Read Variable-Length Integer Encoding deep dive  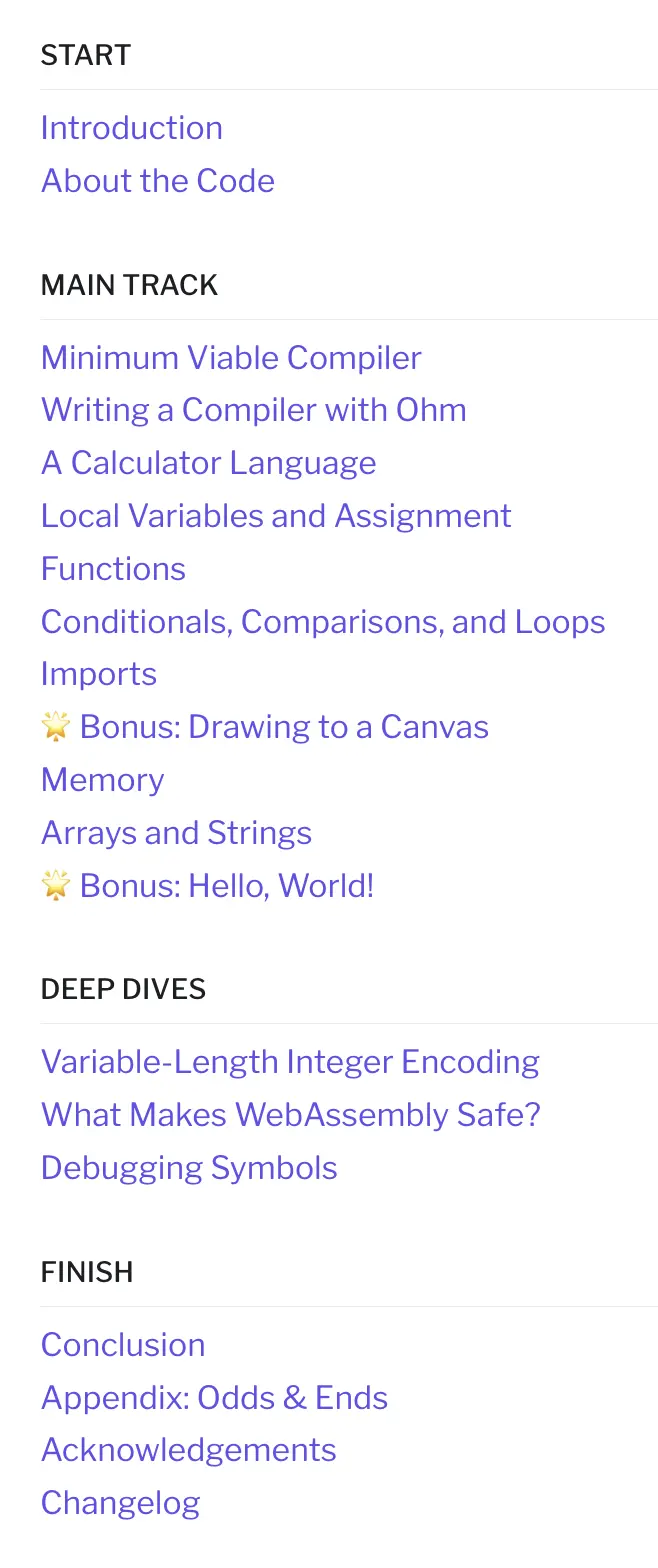289,1062
